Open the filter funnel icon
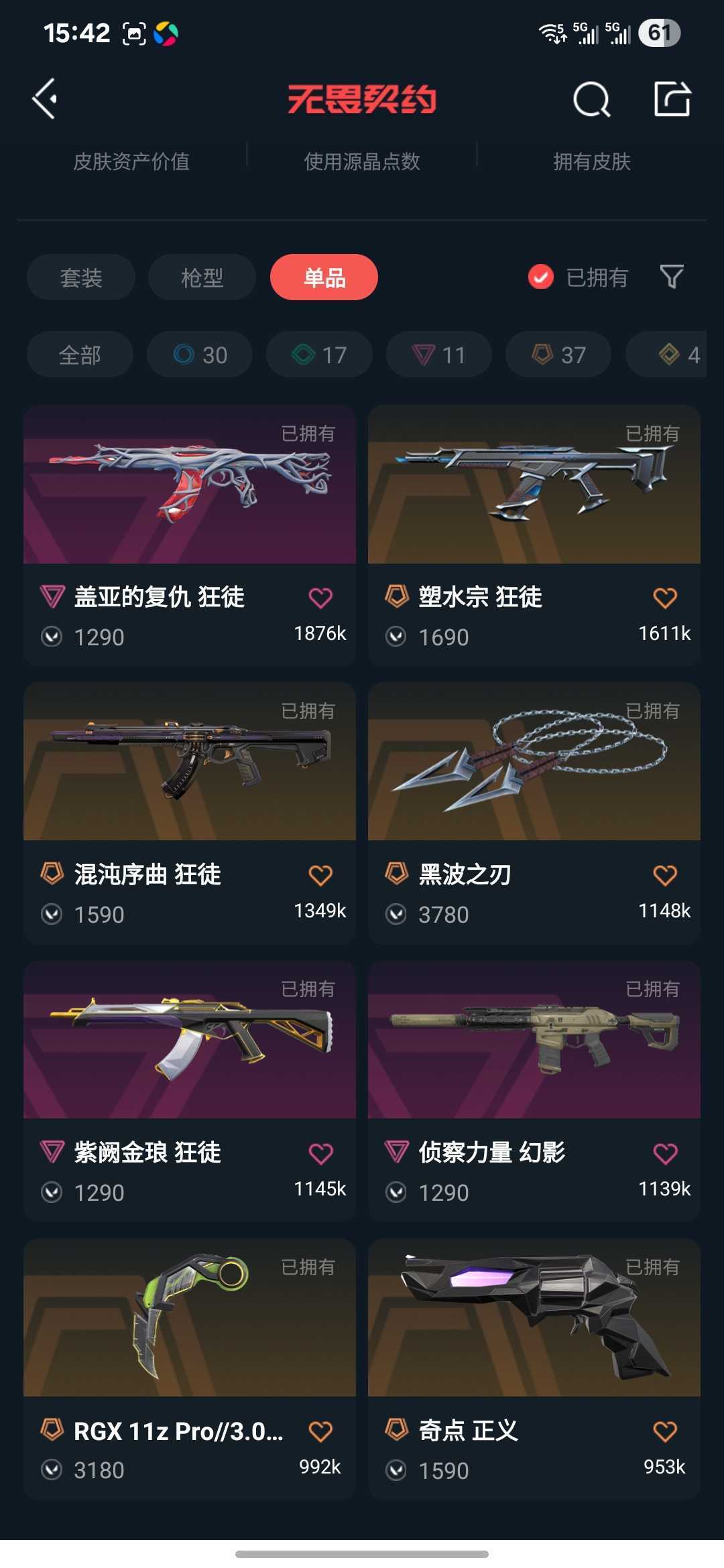The width and height of the screenshot is (724, 1568). (x=672, y=277)
